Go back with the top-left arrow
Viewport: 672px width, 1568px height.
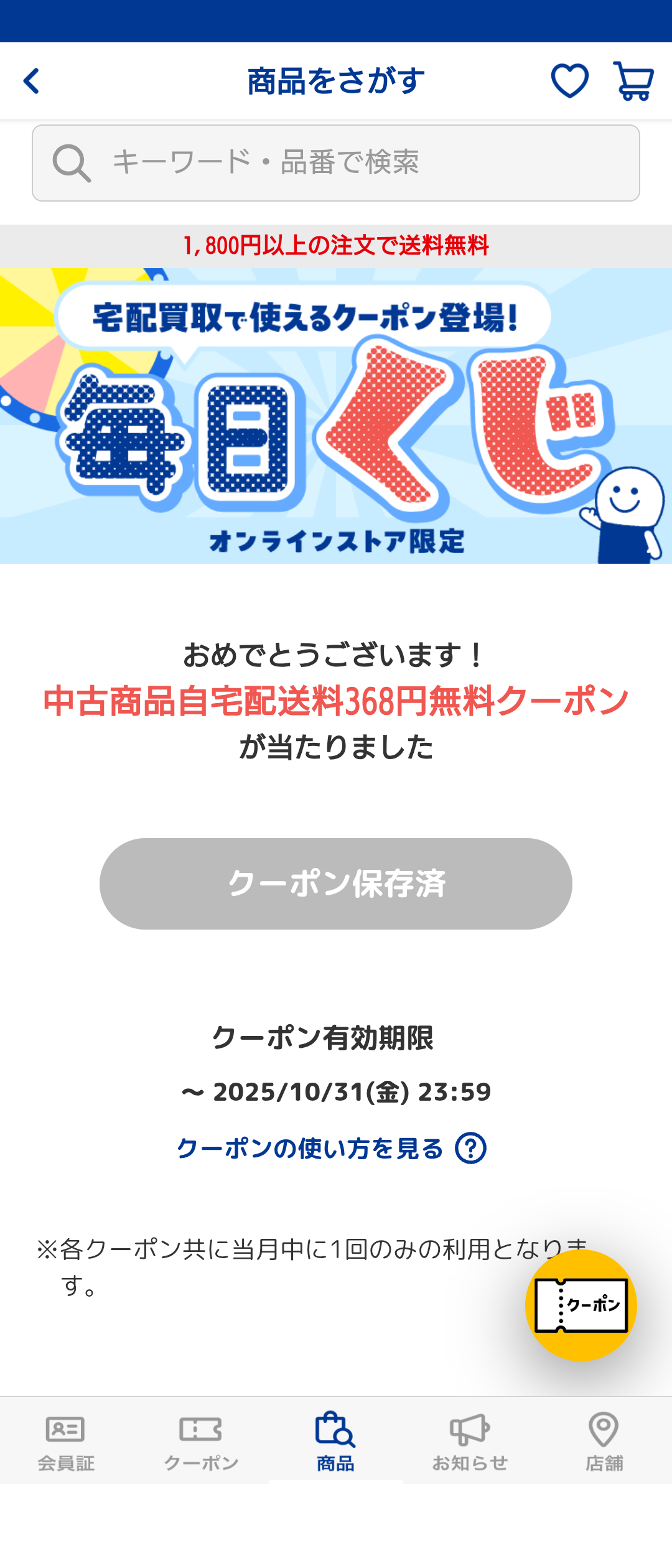31,81
